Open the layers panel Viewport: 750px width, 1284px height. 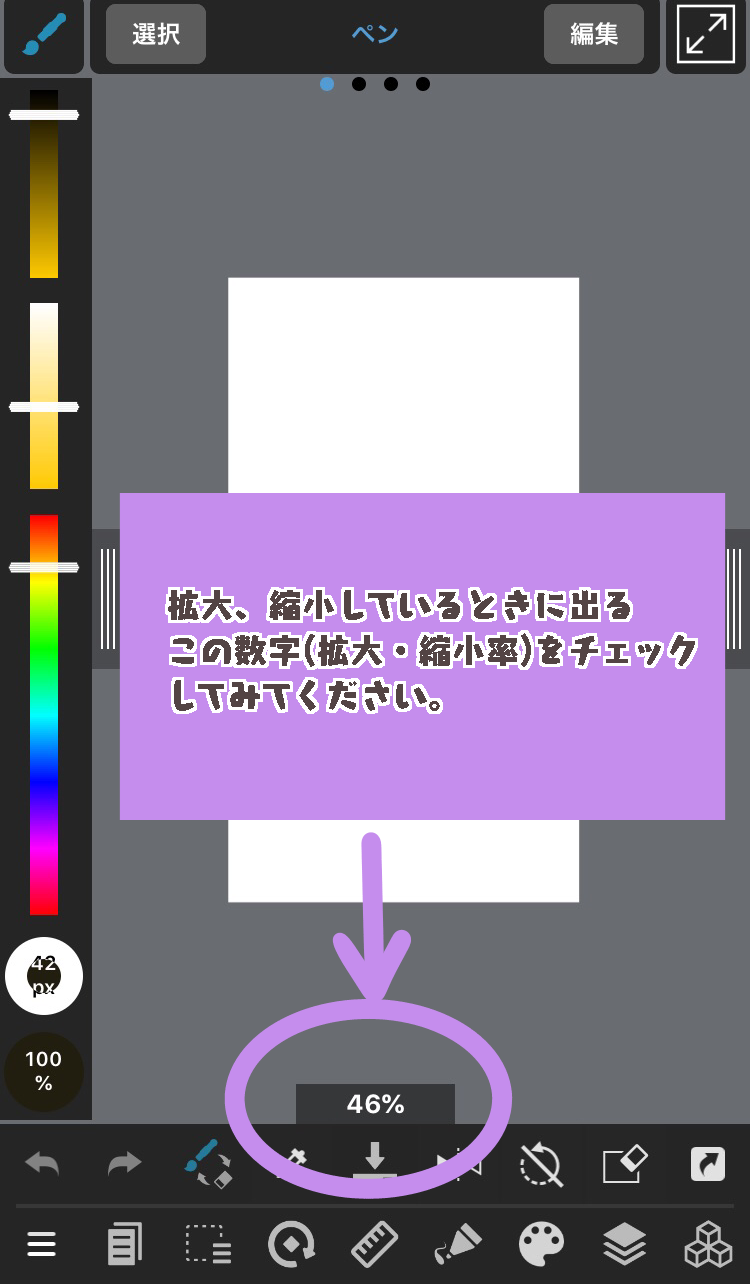click(x=624, y=1245)
